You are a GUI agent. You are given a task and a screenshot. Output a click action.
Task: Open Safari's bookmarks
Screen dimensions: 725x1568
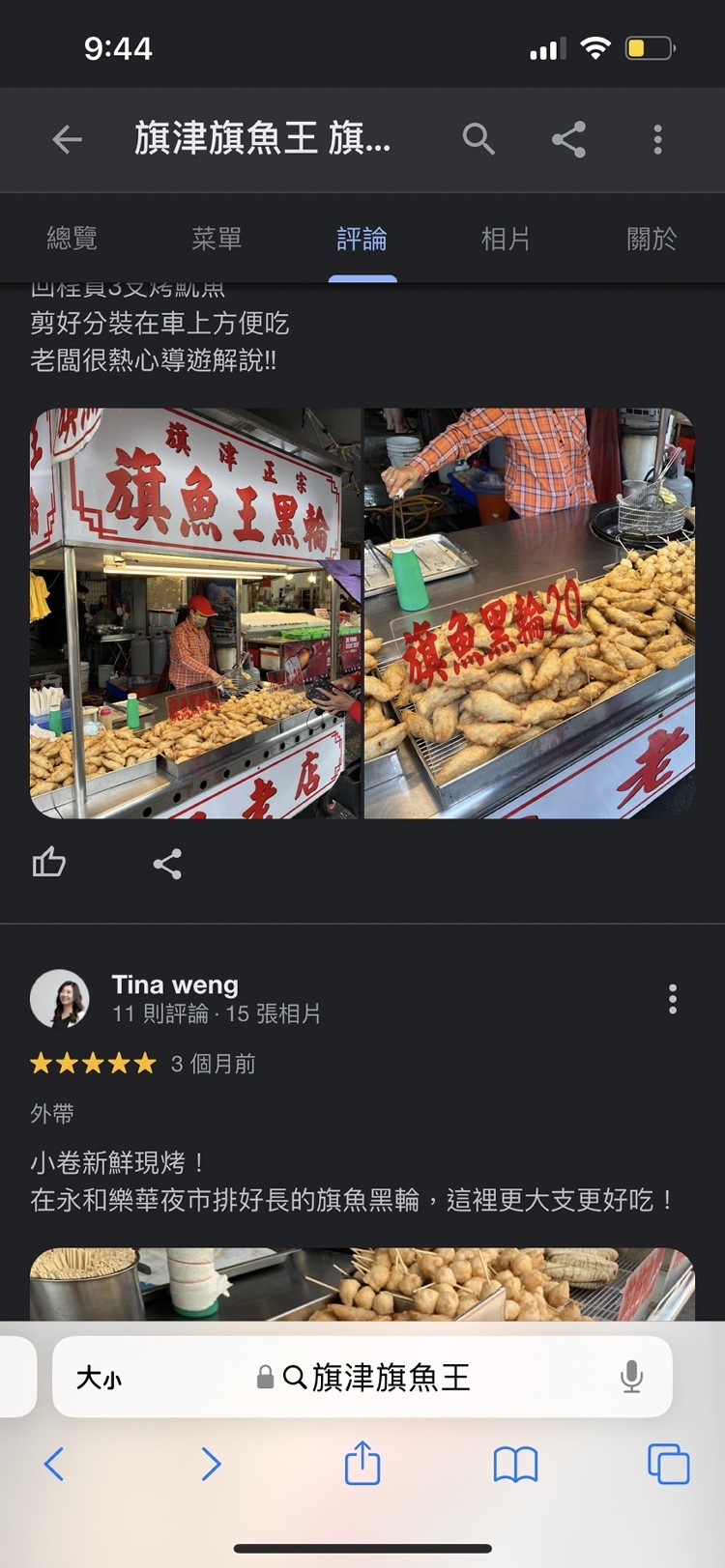coord(515,1464)
